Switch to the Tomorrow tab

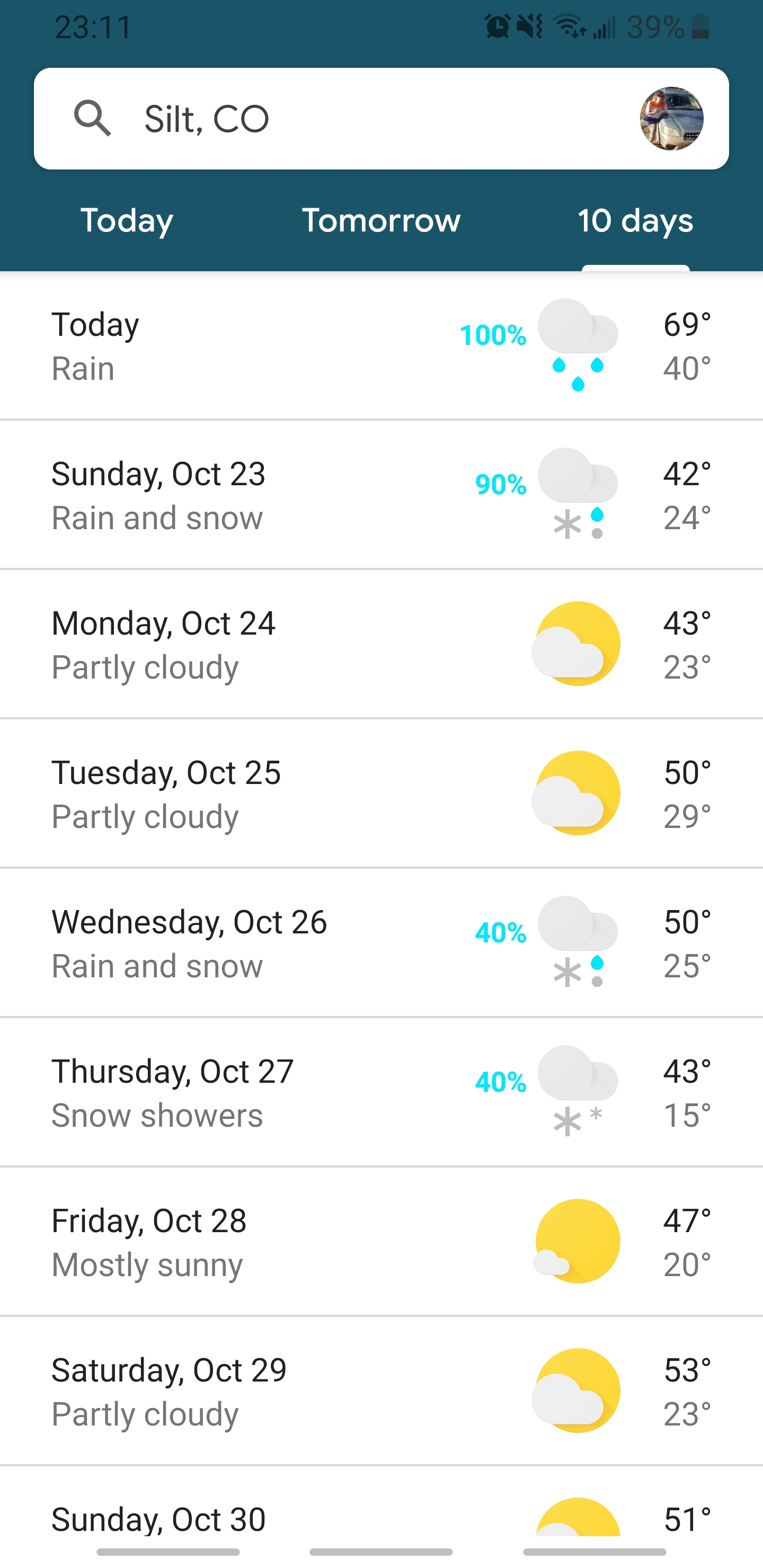pyautogui.click(x=381, y=220)
